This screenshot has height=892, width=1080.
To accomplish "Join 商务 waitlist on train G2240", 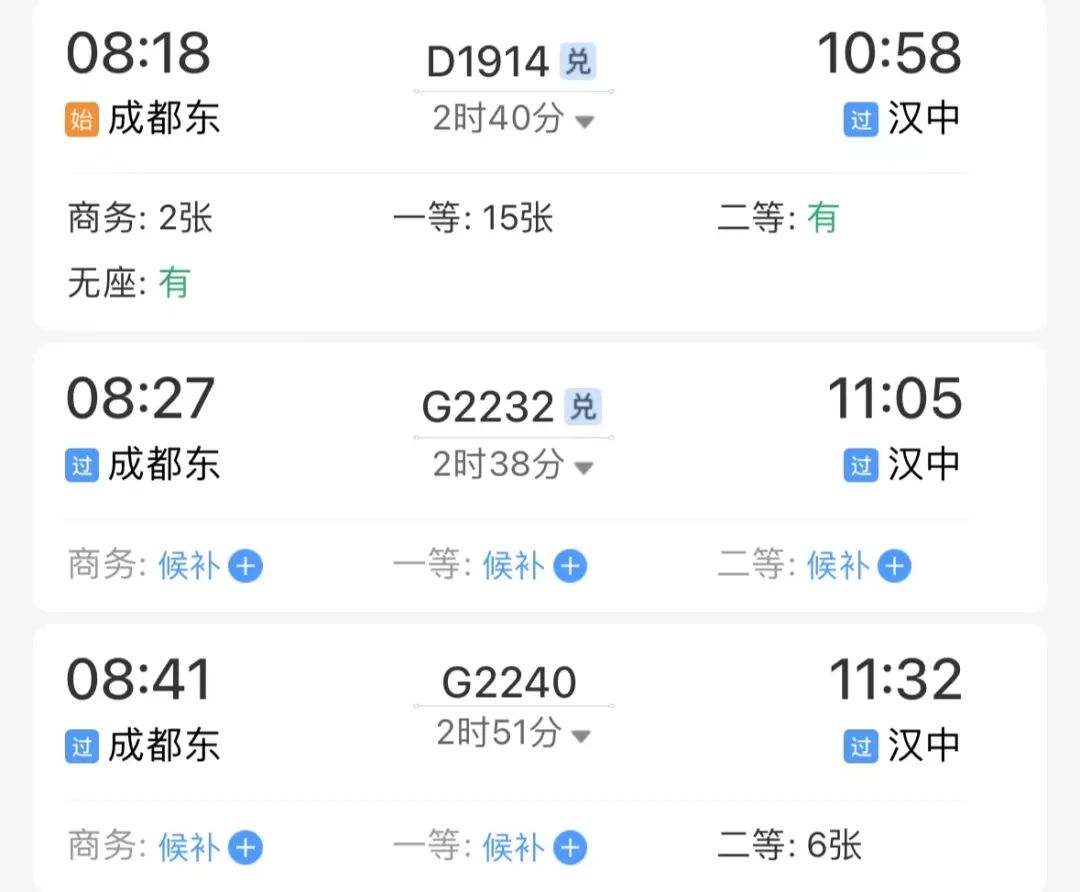I will [x=245, y=849].
